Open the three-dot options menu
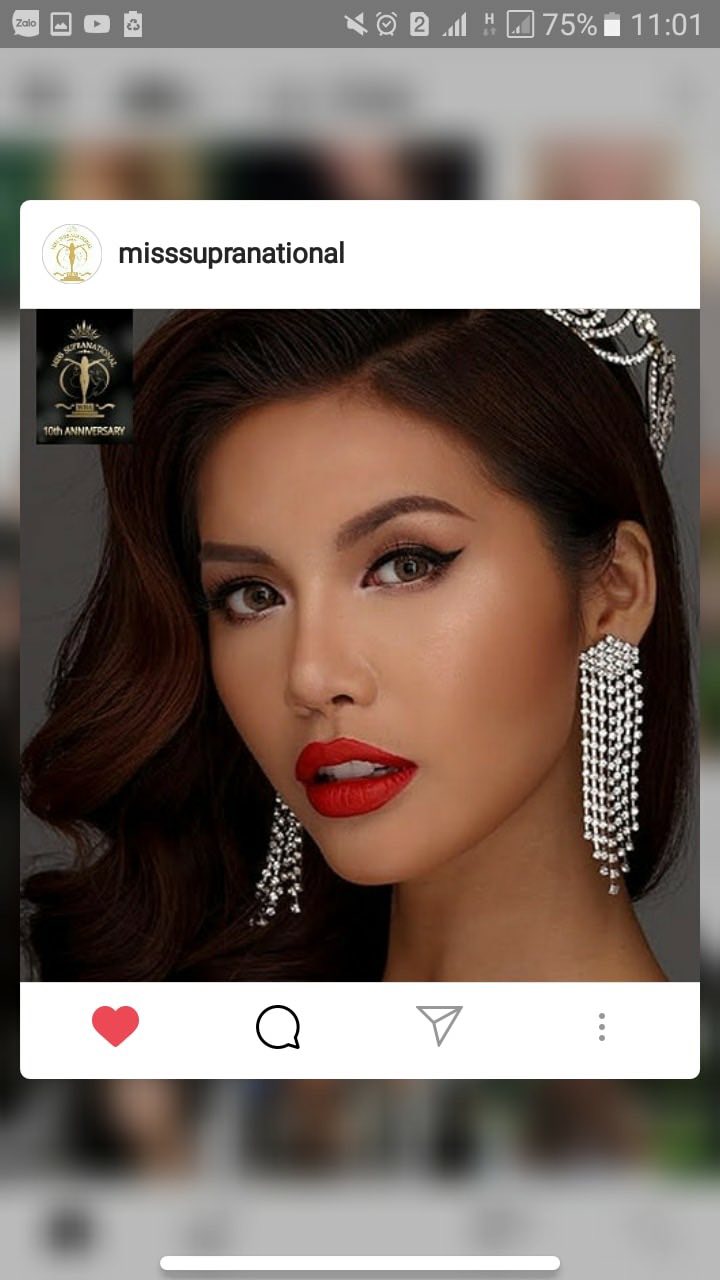Viewport: 720px width, 1280px height. 601,1027
